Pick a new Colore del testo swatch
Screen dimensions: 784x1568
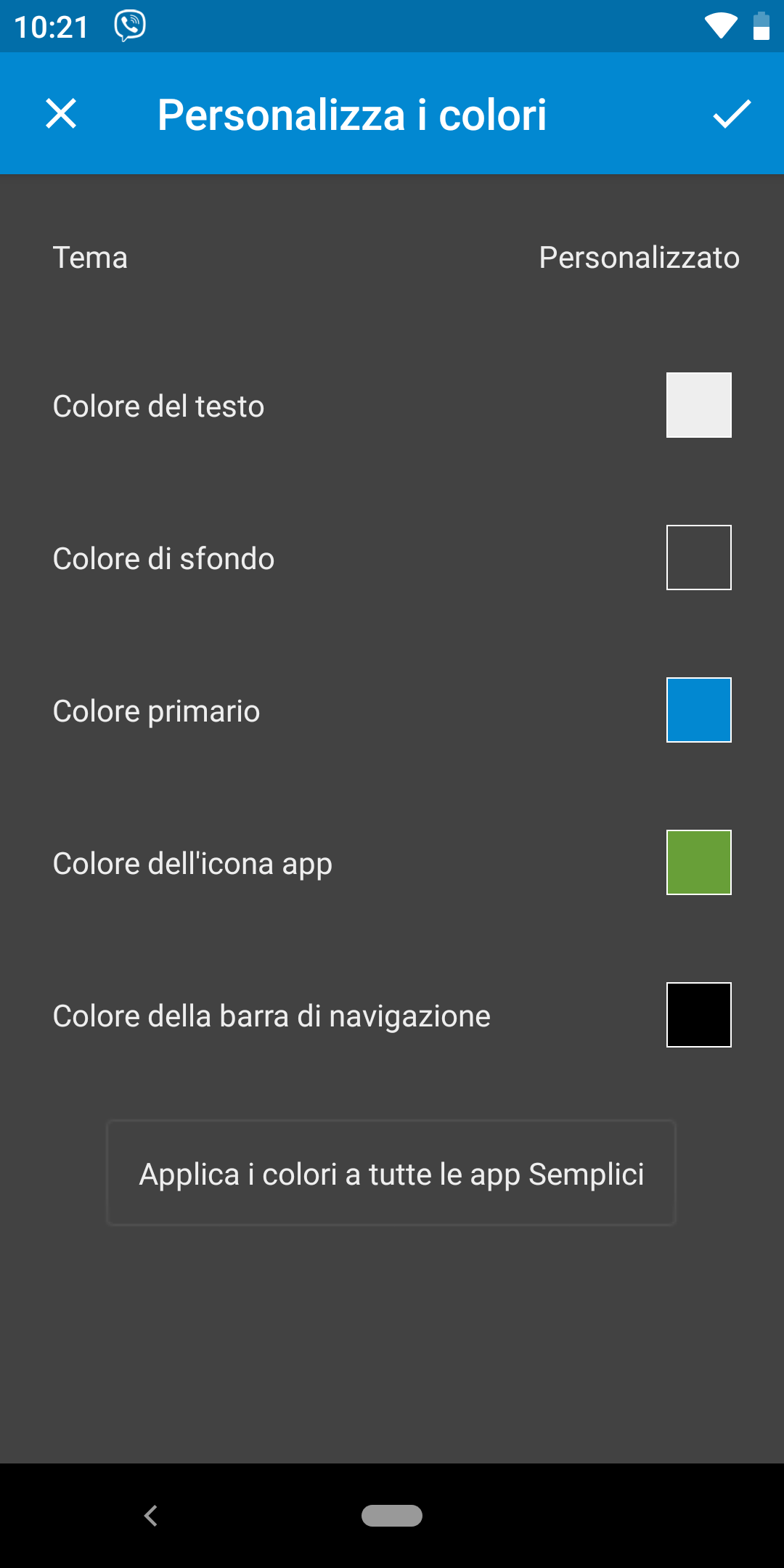click(699, 405)
